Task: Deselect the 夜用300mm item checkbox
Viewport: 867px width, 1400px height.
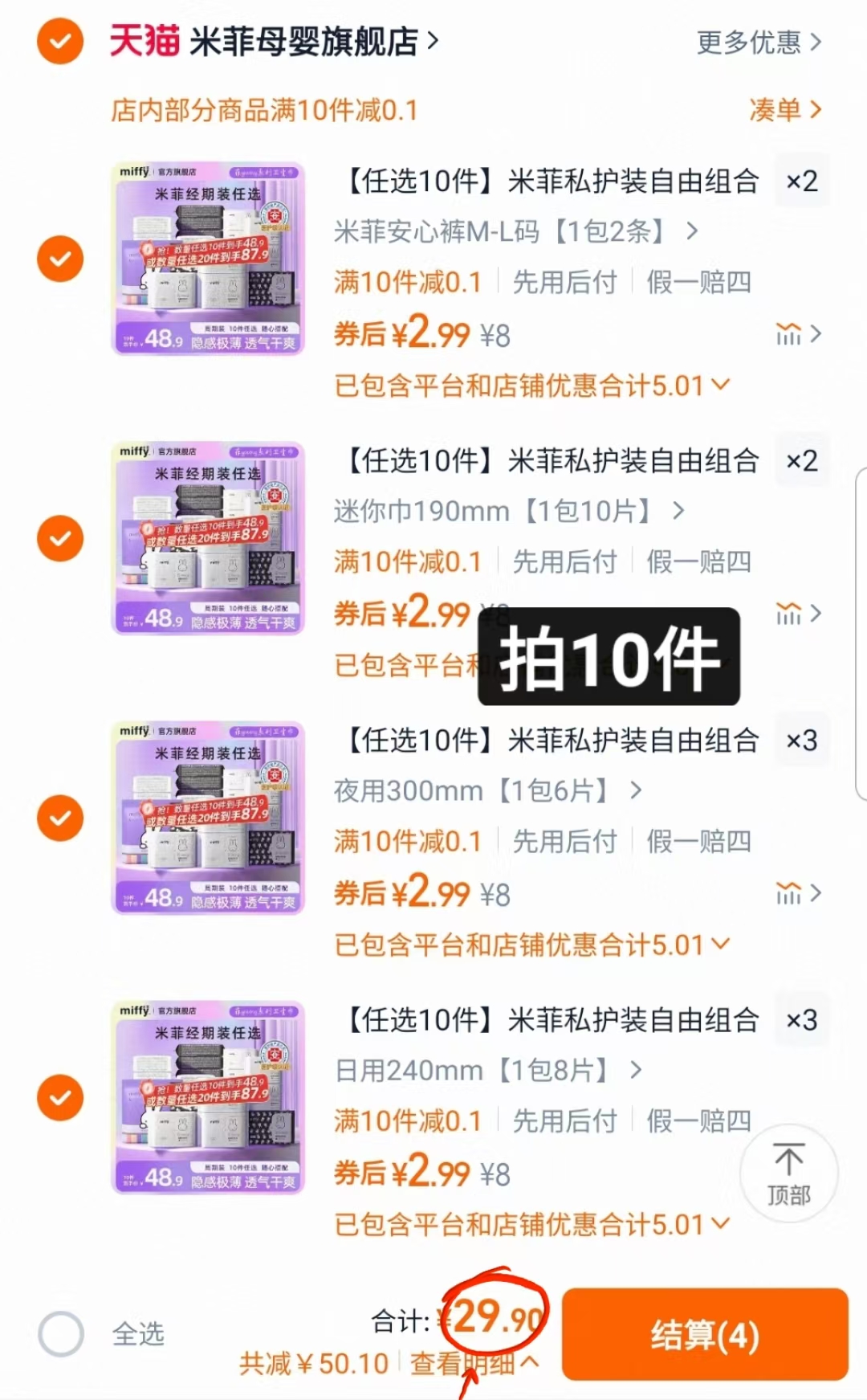Action: point(59,818)
